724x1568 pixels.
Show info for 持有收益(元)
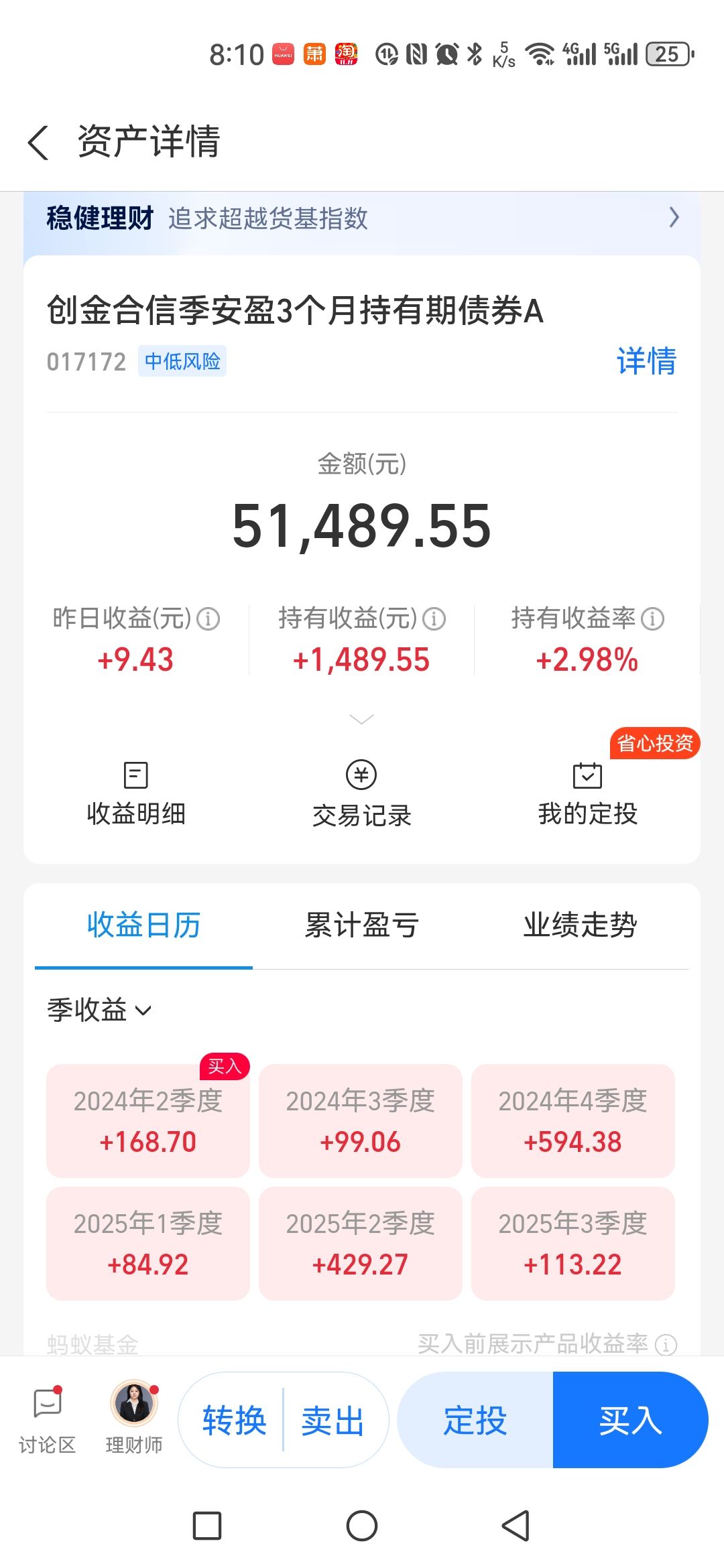click(434, 618)
